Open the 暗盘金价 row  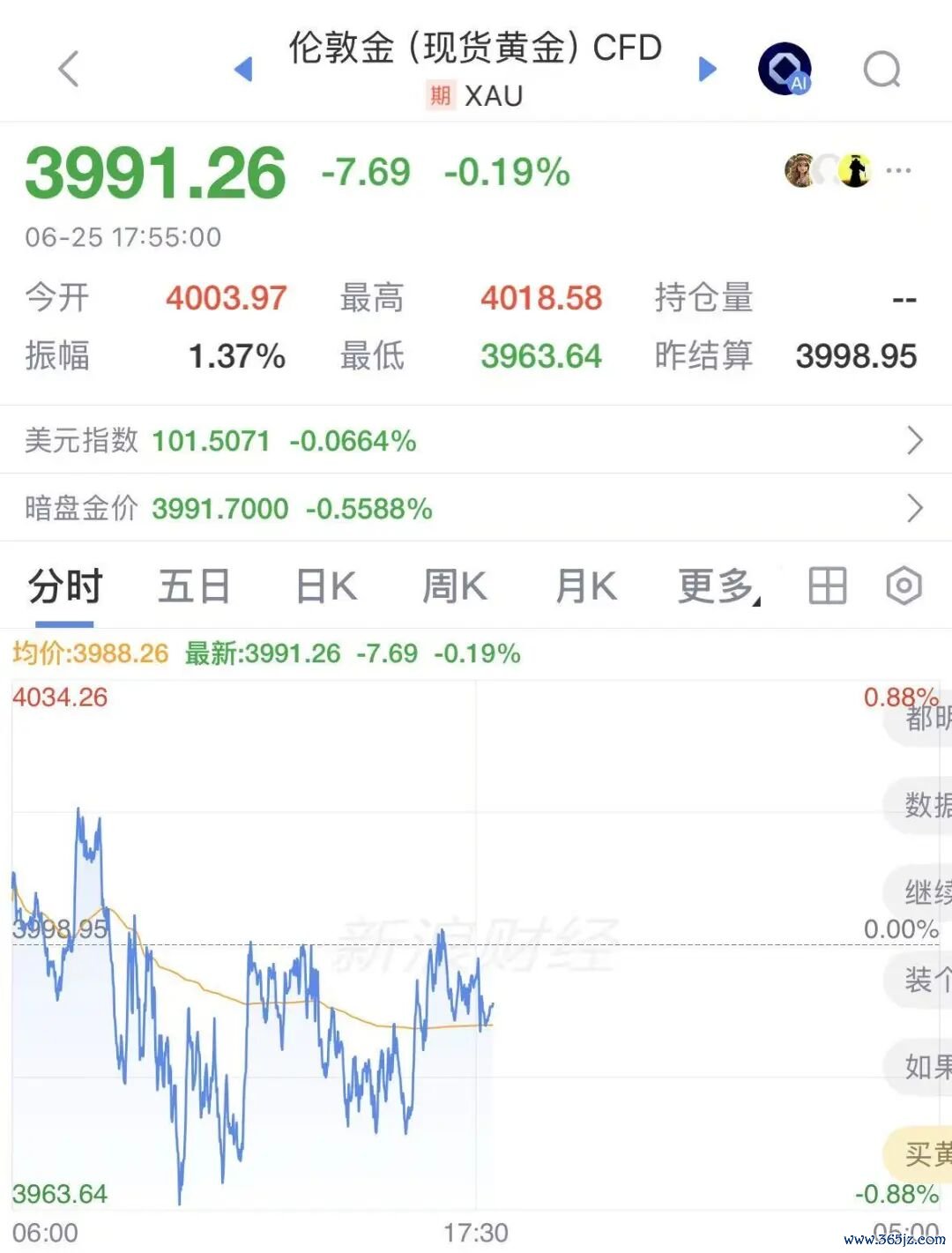[476, 508]
